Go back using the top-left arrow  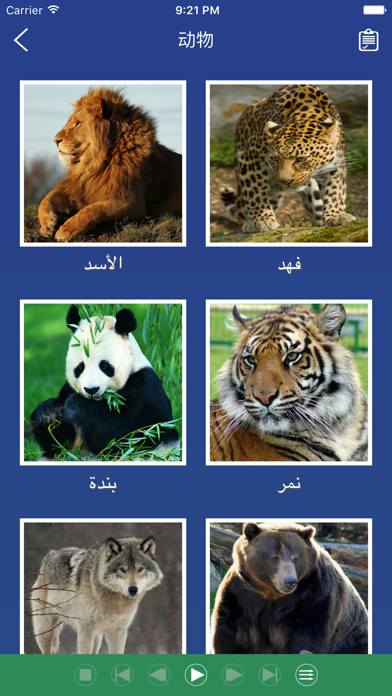(21, 40)
